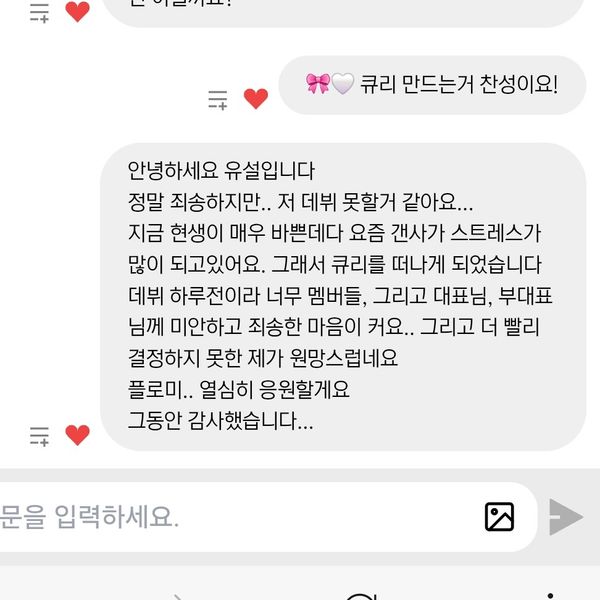The image size is (600, 600).
Task: Send the message with the arrow
Action: [566, 517]
